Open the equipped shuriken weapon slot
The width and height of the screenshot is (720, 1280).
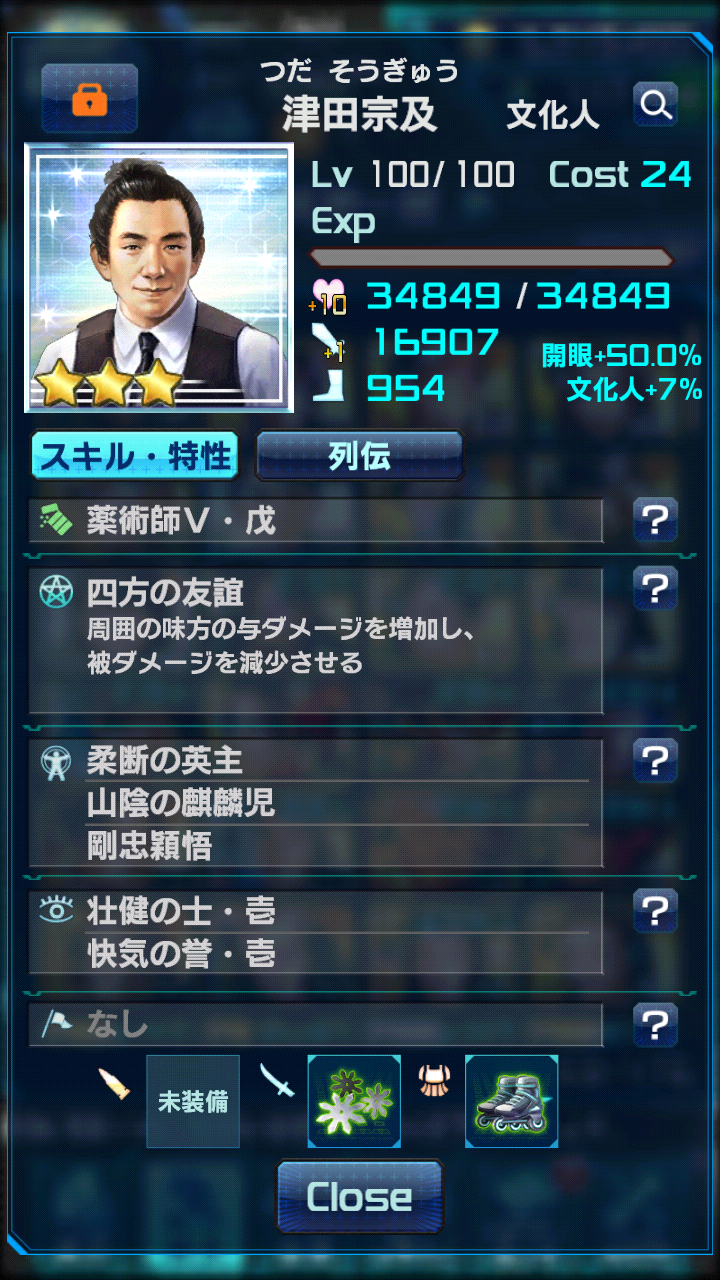pyautogui.click(x=354, y=1101)
